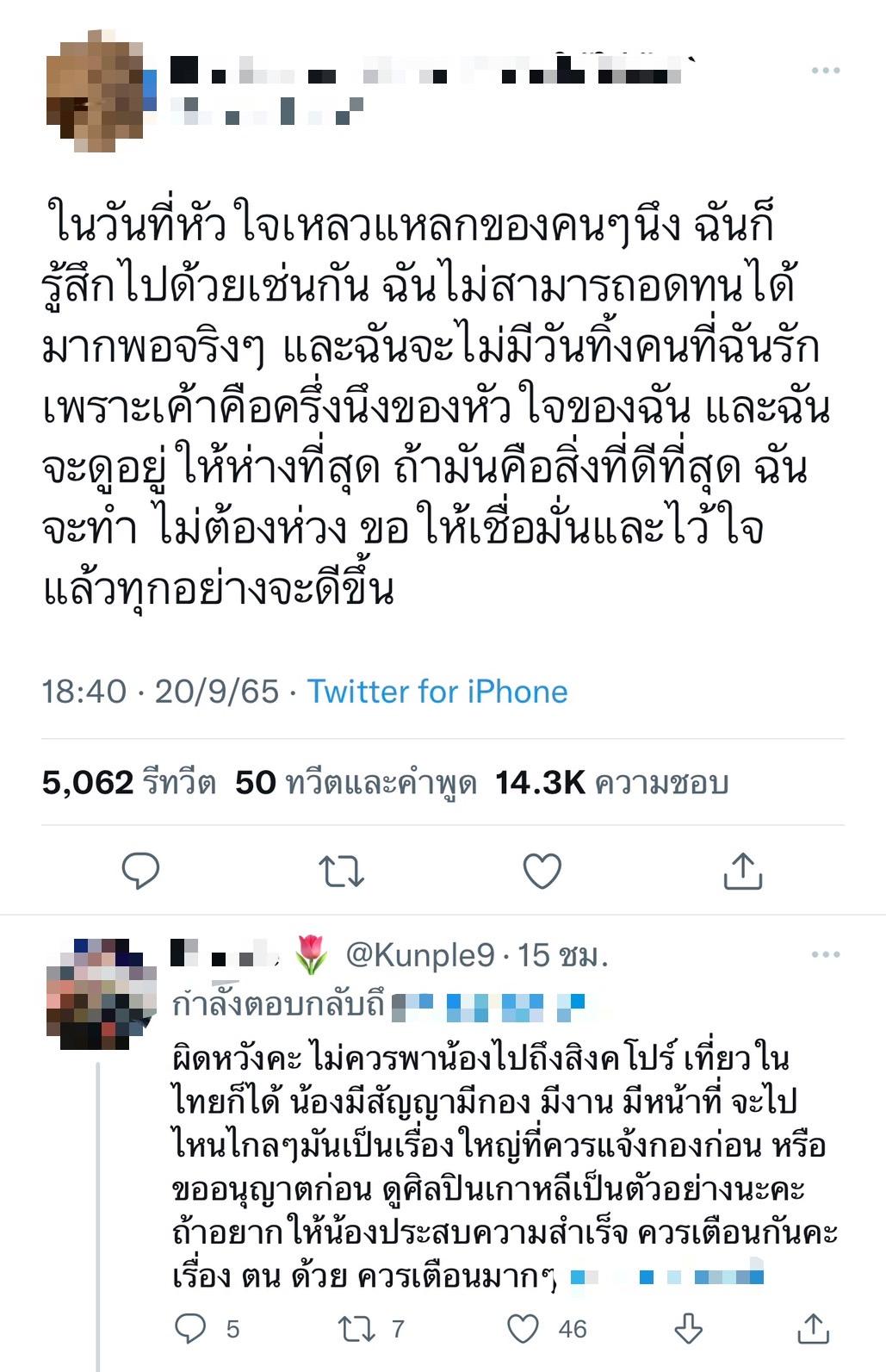Downvote @Kunple9's reply
This screenshot has width=886, height=1372.
[x=688, y=1329]
